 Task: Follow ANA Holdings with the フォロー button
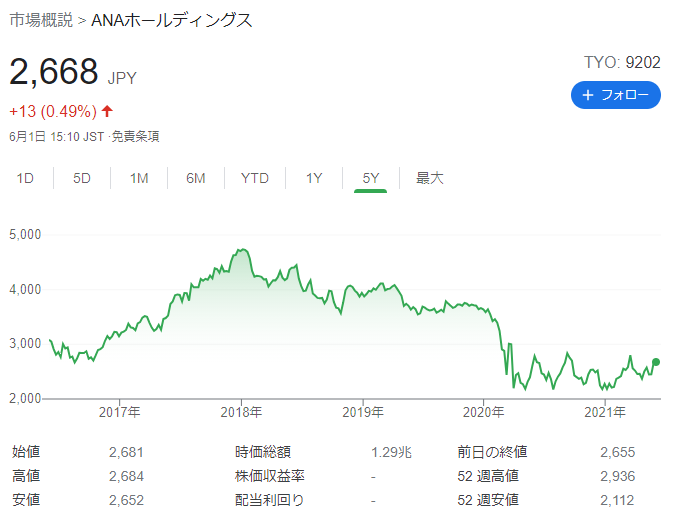615,95
